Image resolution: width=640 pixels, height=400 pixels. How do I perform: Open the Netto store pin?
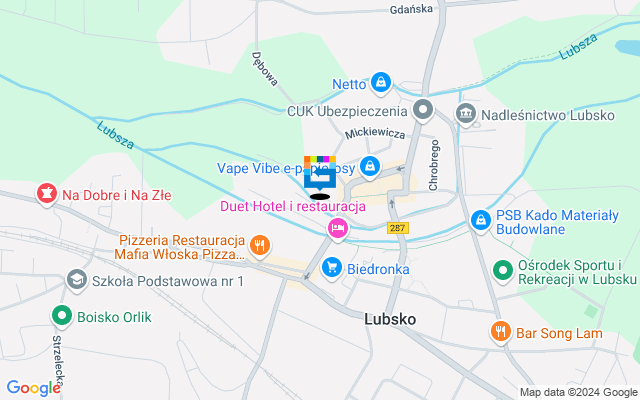pos(380,83)
